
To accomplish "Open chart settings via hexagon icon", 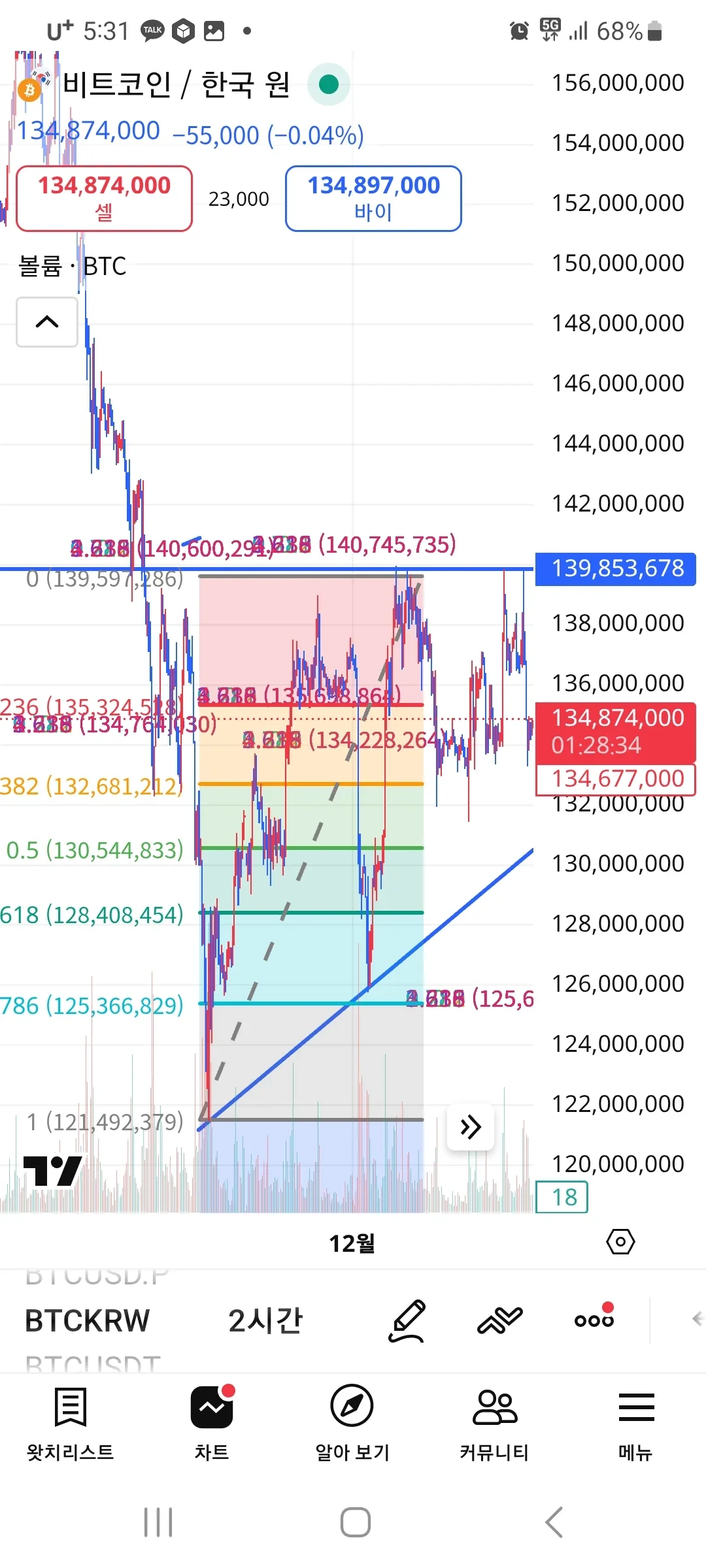I will (x=620, y=1241).
